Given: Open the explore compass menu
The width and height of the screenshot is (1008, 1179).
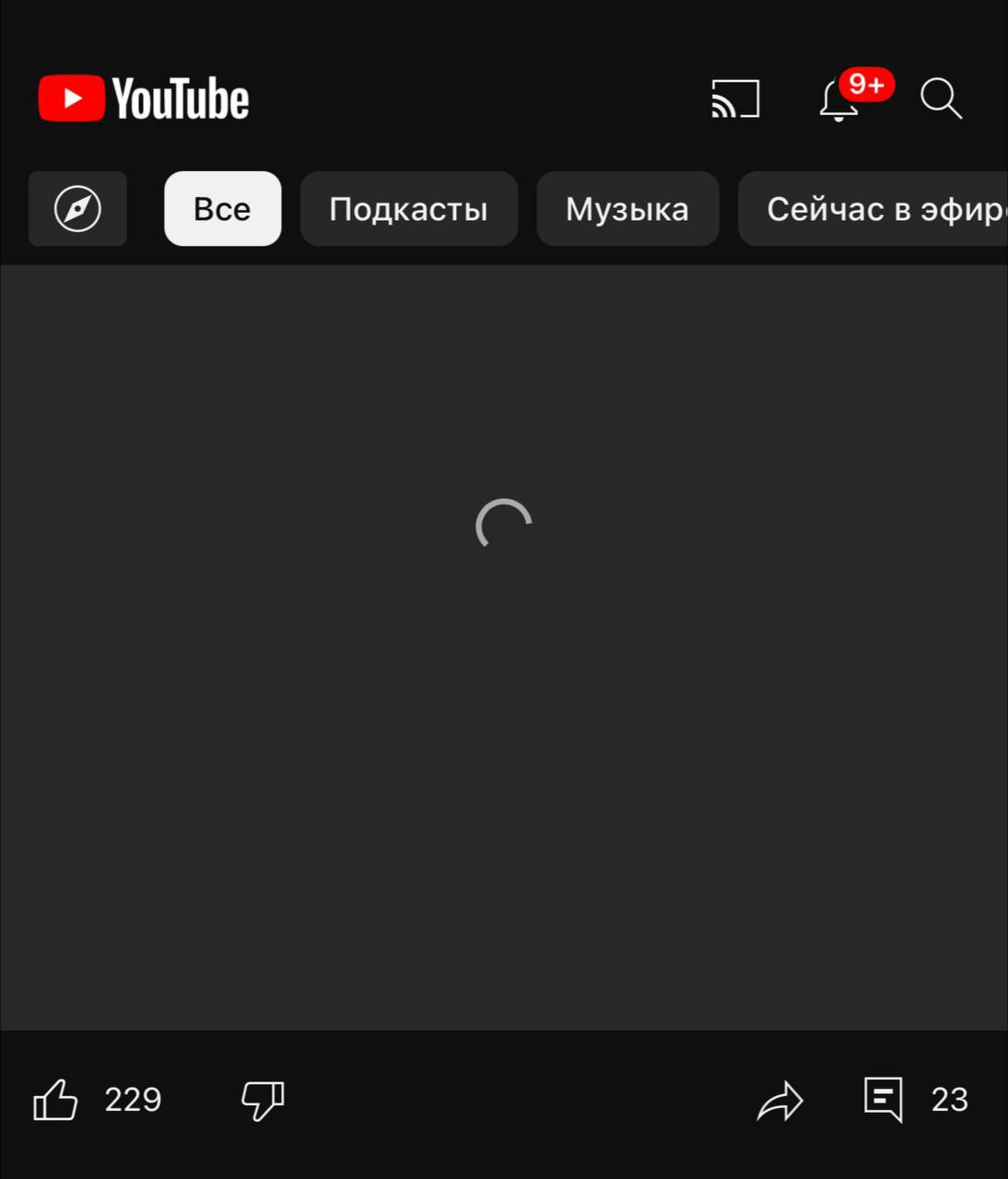Looking at the screenshot, I should pos(77,208).
